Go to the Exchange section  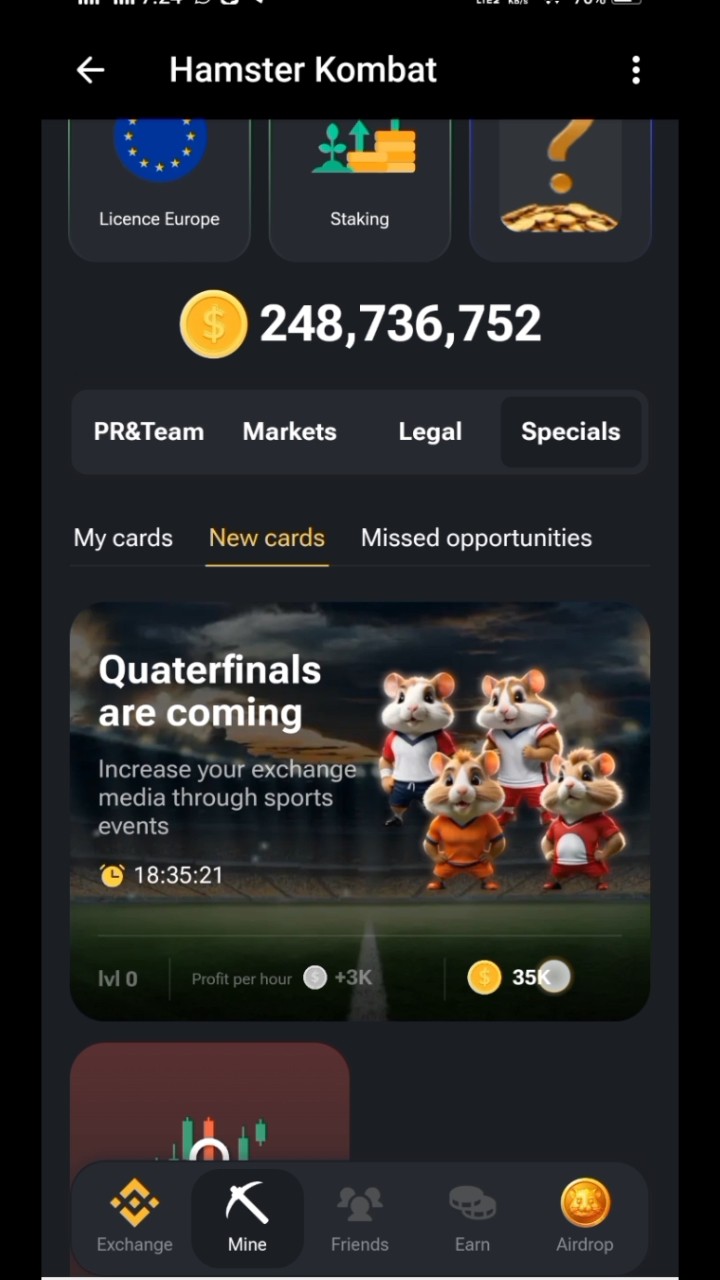pyautogui.click(x=135, y=1217)
